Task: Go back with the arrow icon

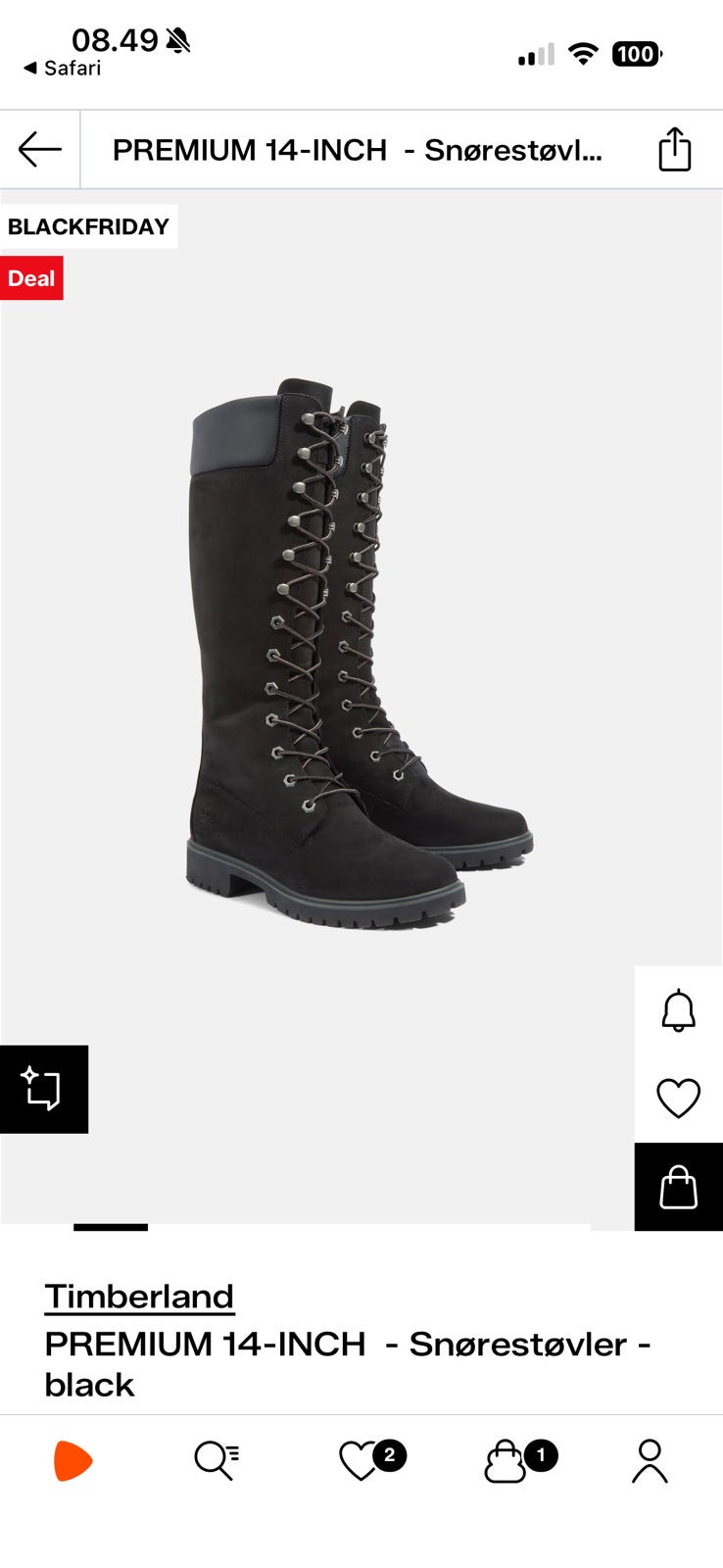Action: point(39,150)
